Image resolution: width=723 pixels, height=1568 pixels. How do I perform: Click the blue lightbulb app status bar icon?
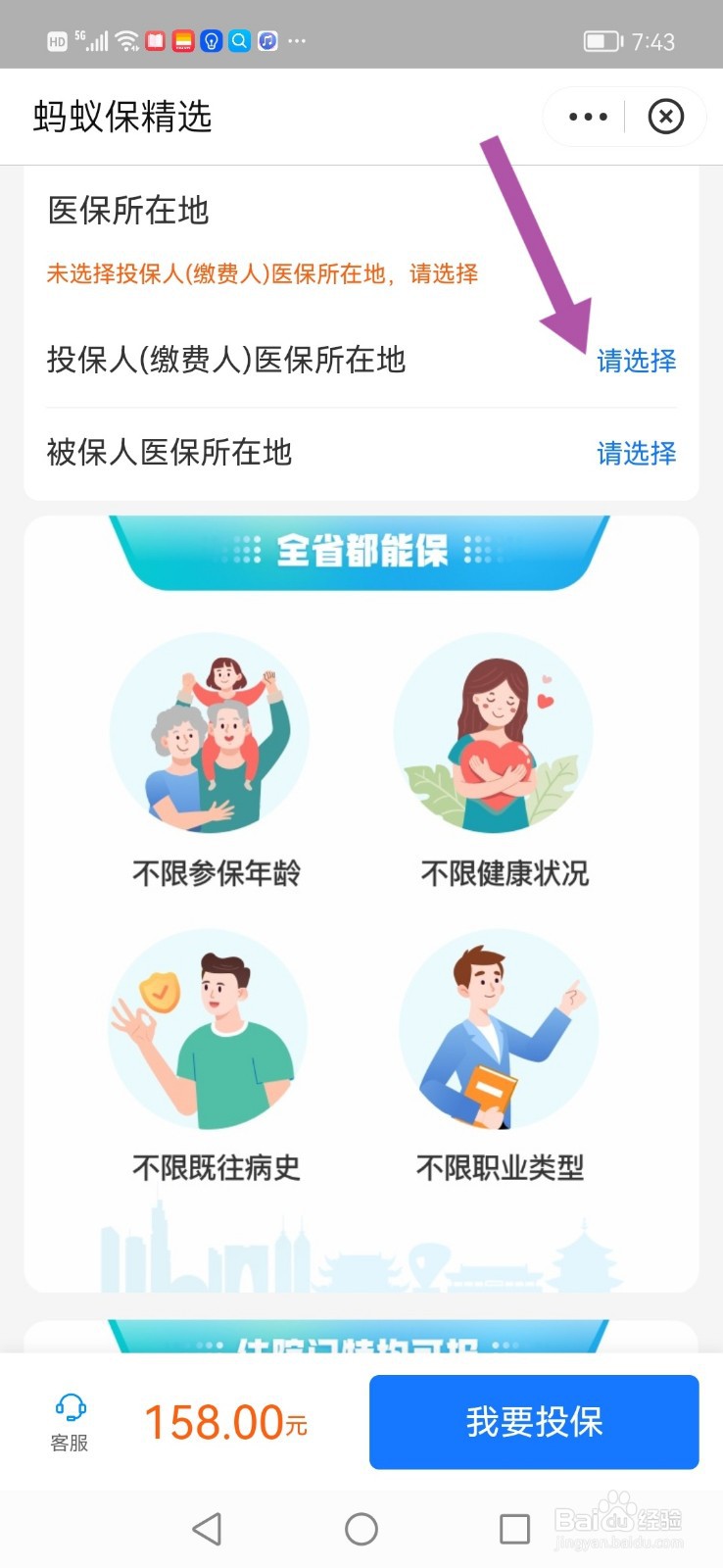click(211, 40)
